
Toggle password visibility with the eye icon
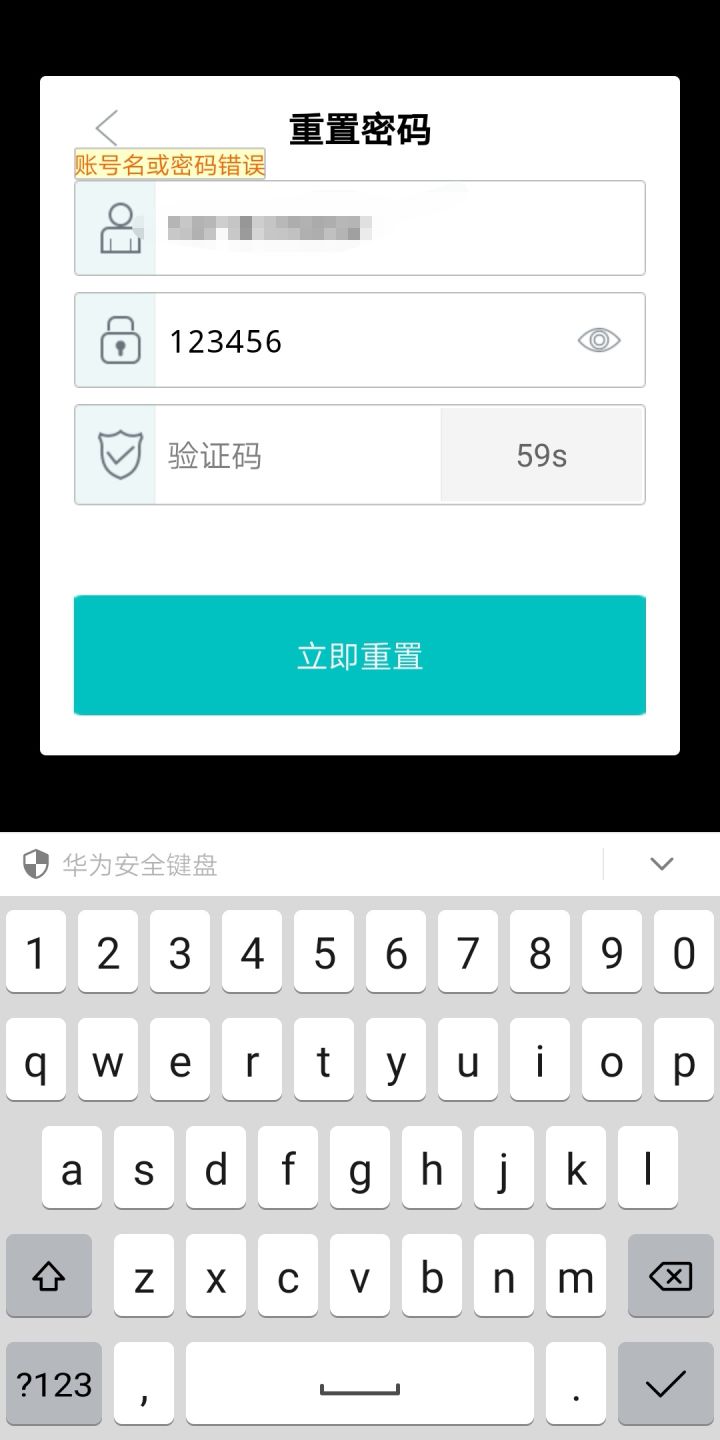[x=598, y=340]
